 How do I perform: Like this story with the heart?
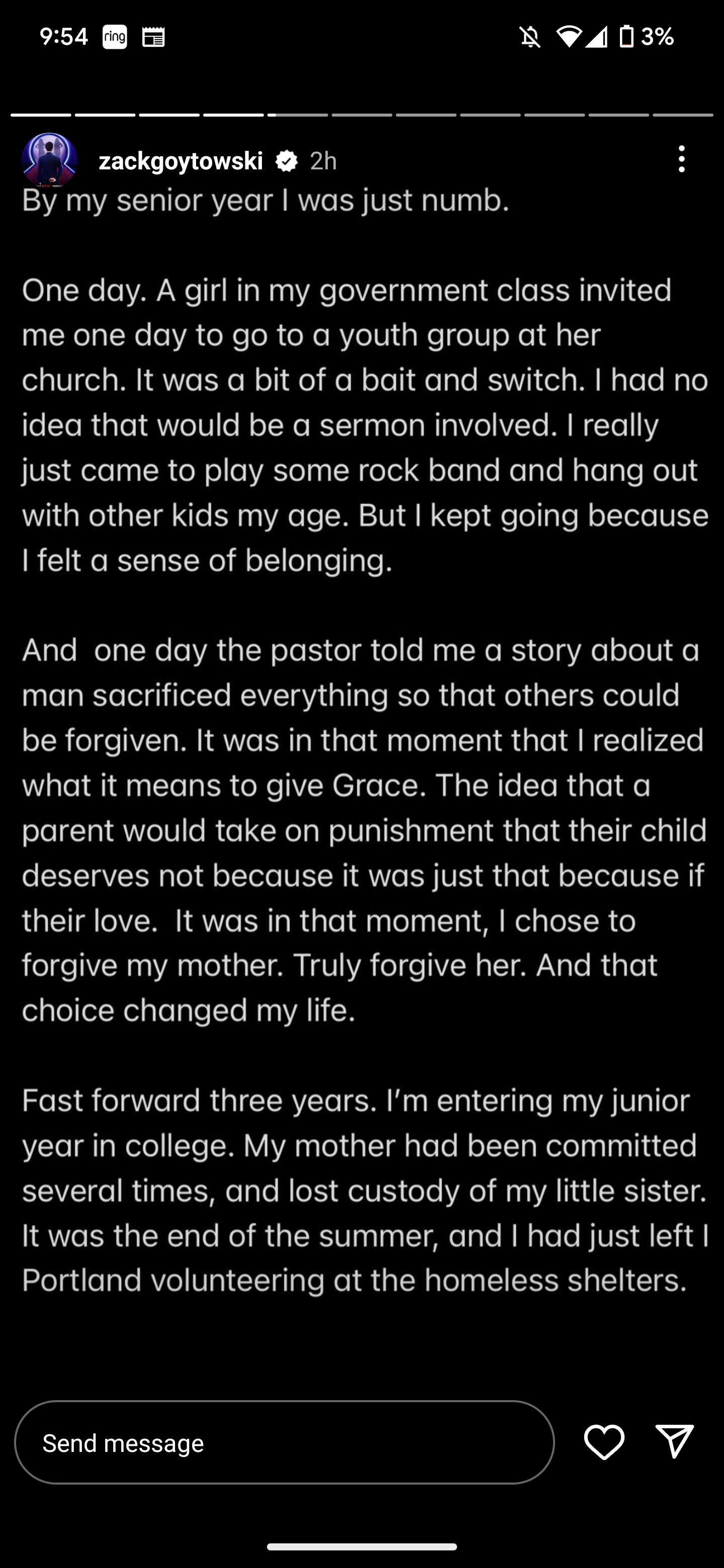(x=604, y=1442)
